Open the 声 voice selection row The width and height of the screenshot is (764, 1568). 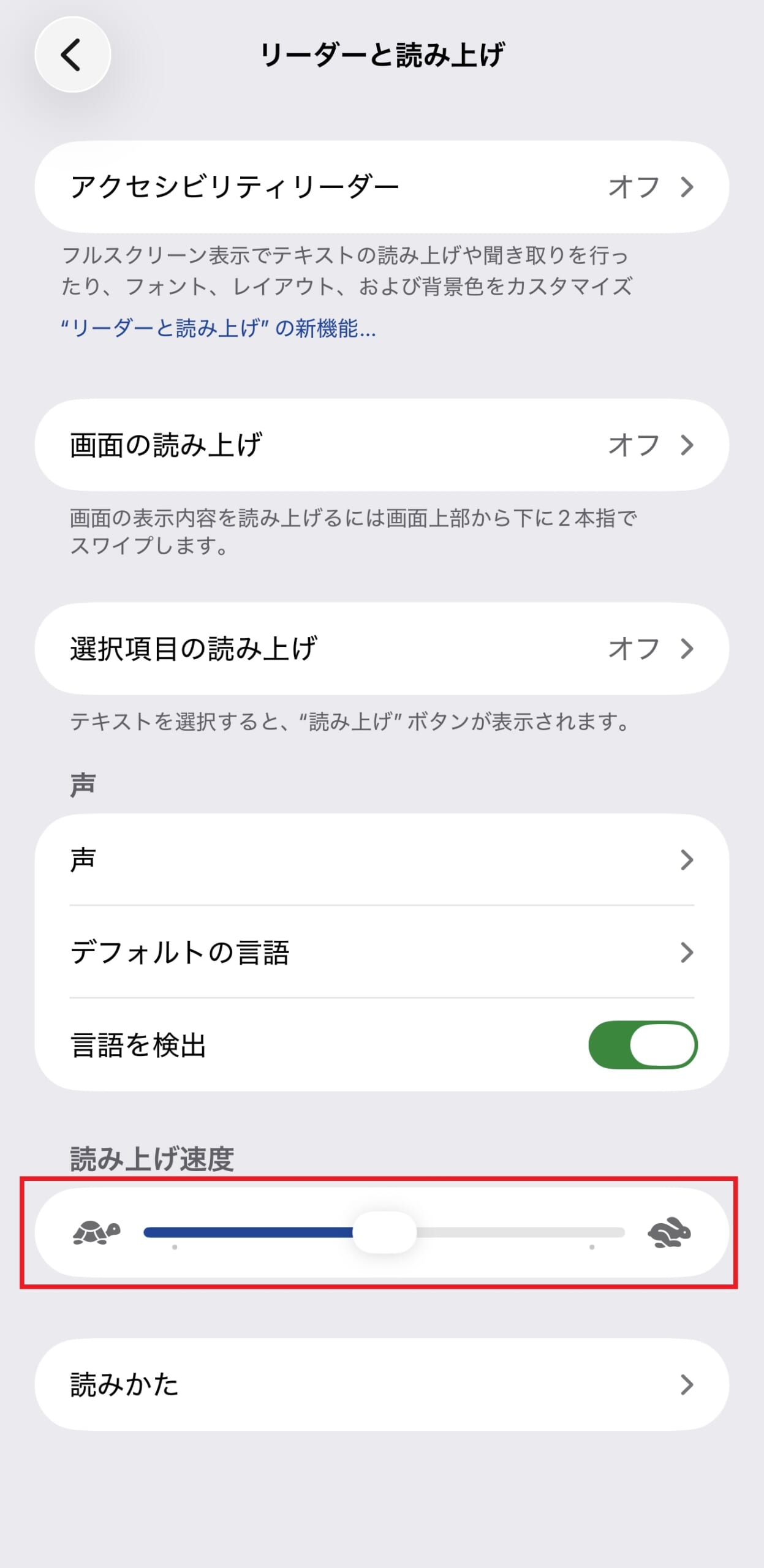pyautogui.click(x=381, y=860)
